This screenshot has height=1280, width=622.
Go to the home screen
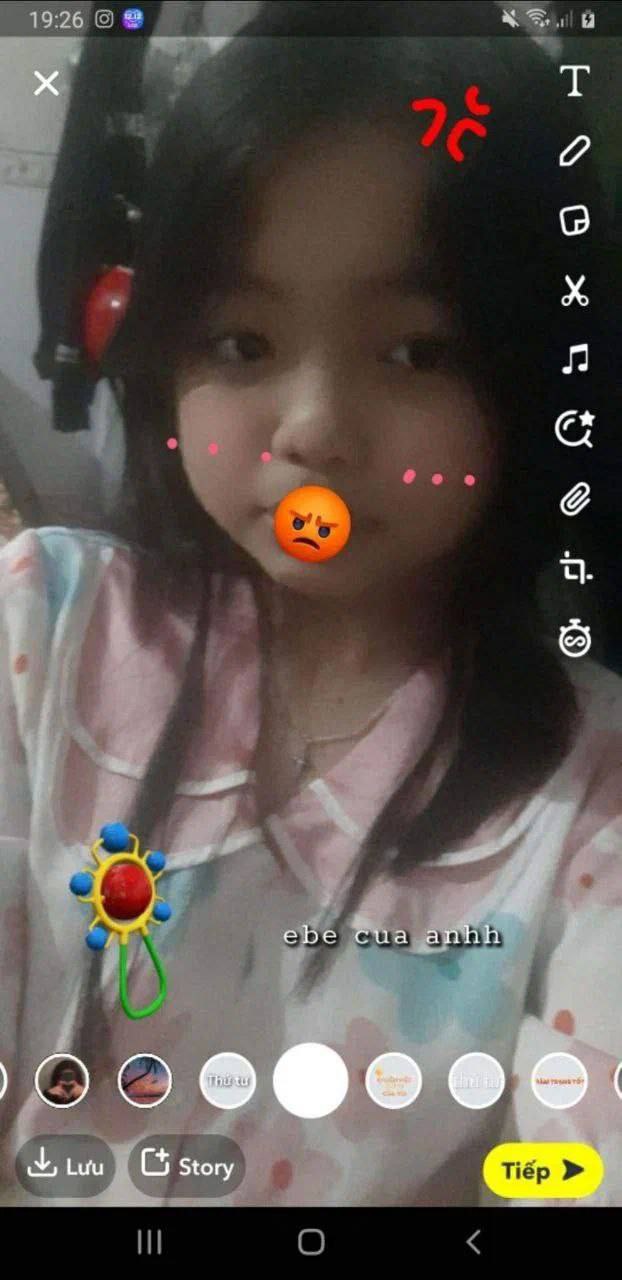click(311, 1243)
